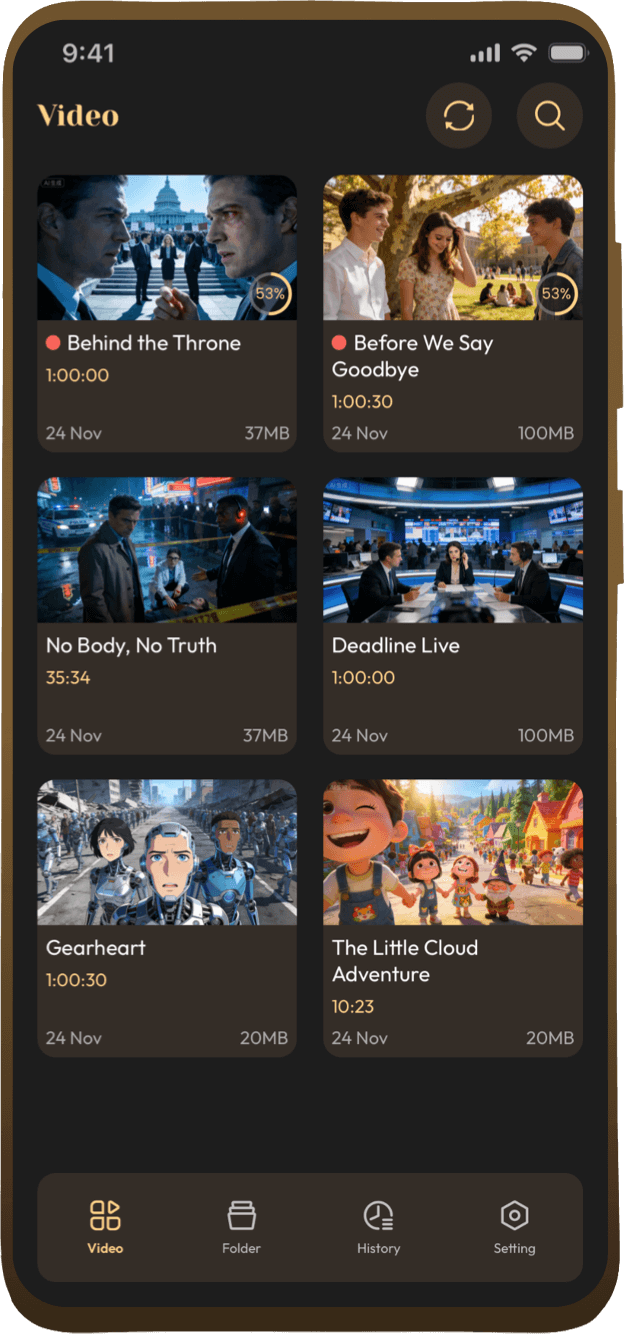Screen dimensions: 624x1336
Task: Switch to the Video tab
Action: [x=105, y=1227]
